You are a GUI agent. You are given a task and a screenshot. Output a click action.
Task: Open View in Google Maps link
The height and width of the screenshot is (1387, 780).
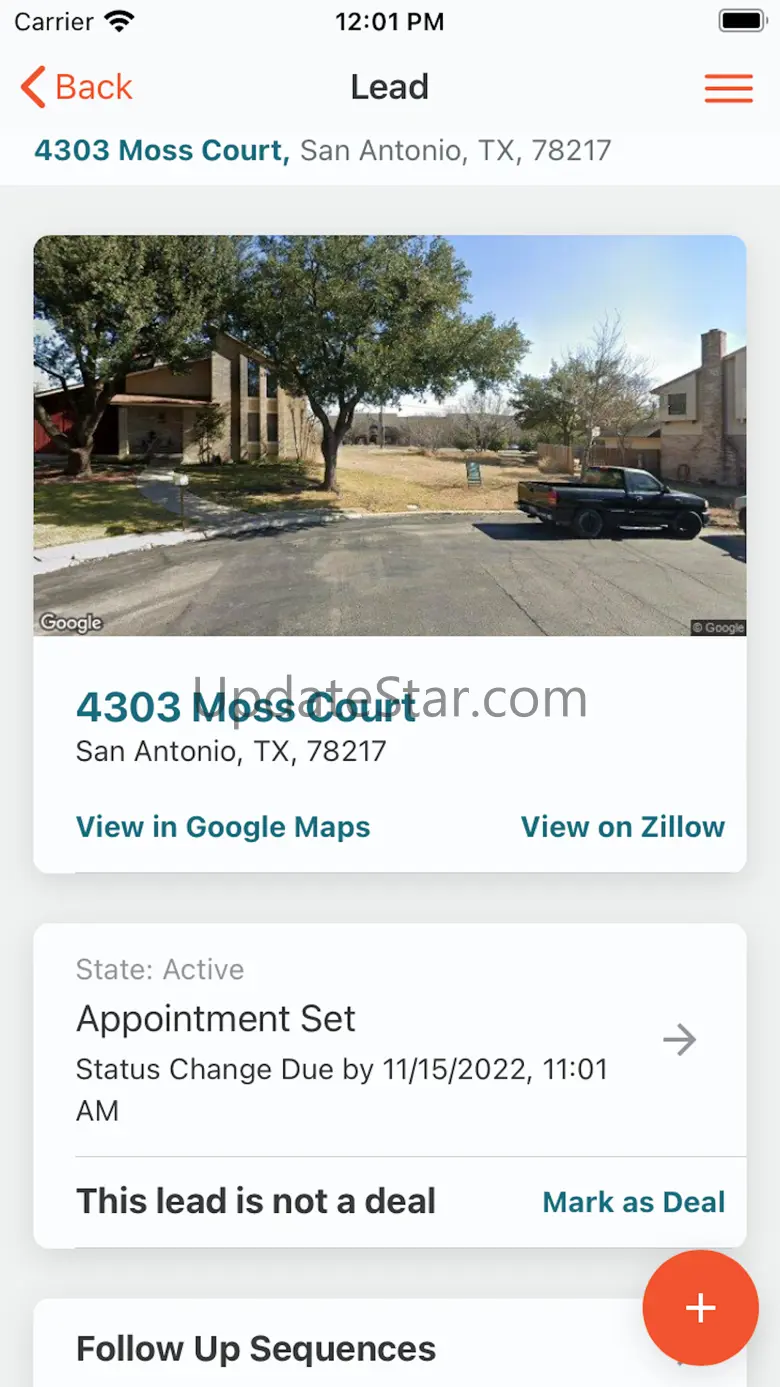click(223, 827)
